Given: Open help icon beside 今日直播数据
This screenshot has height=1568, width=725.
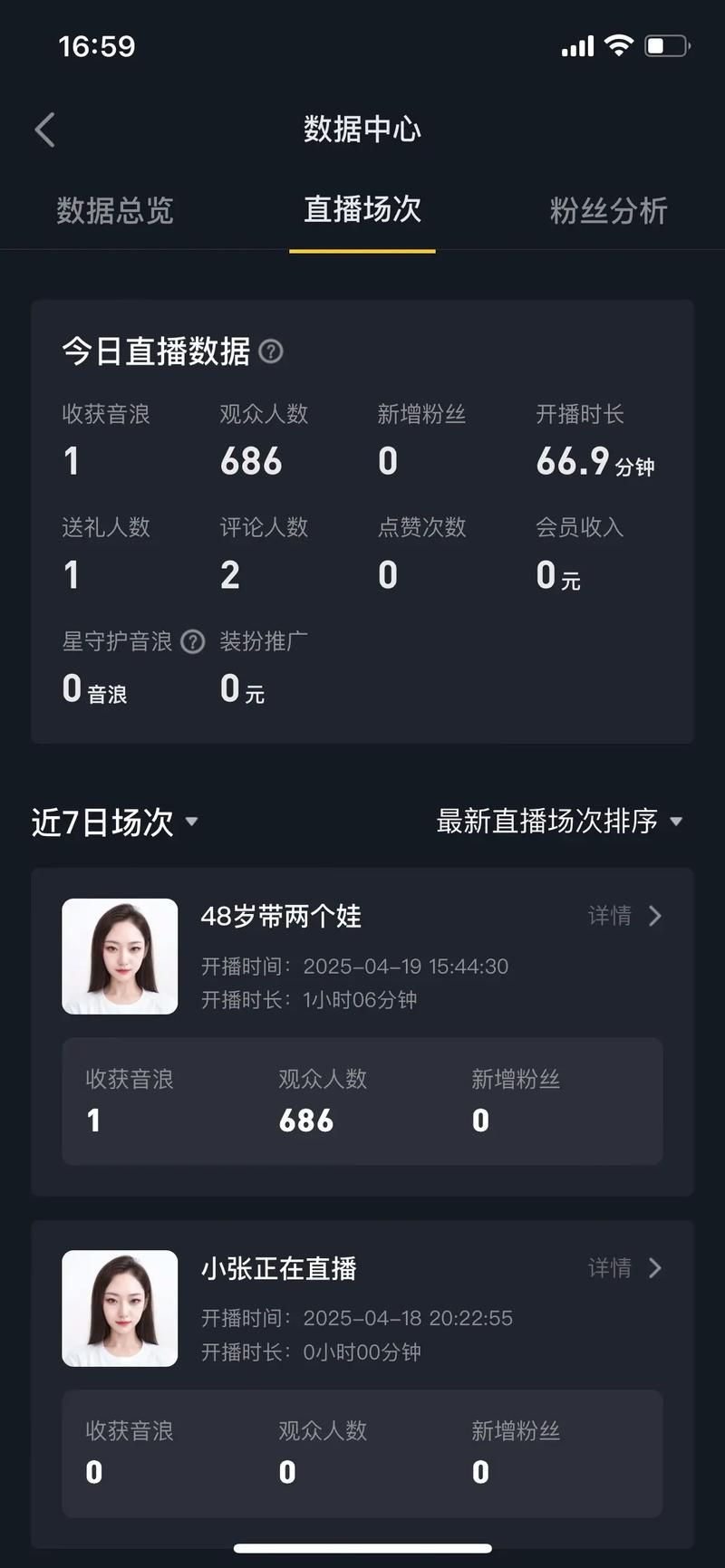Looking at the screenshot, I should [271, 351].
